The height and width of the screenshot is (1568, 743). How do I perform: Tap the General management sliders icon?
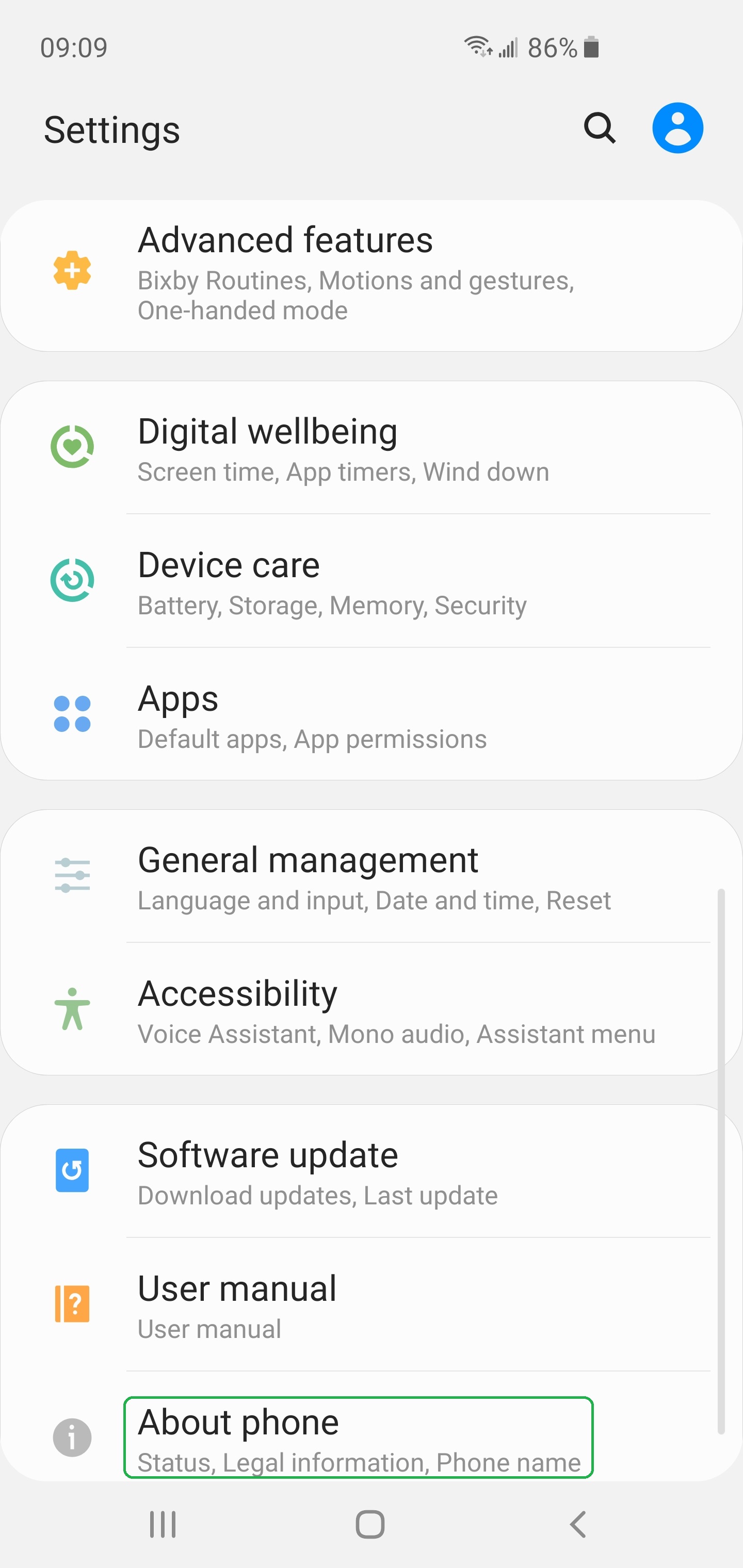point(72,875)
